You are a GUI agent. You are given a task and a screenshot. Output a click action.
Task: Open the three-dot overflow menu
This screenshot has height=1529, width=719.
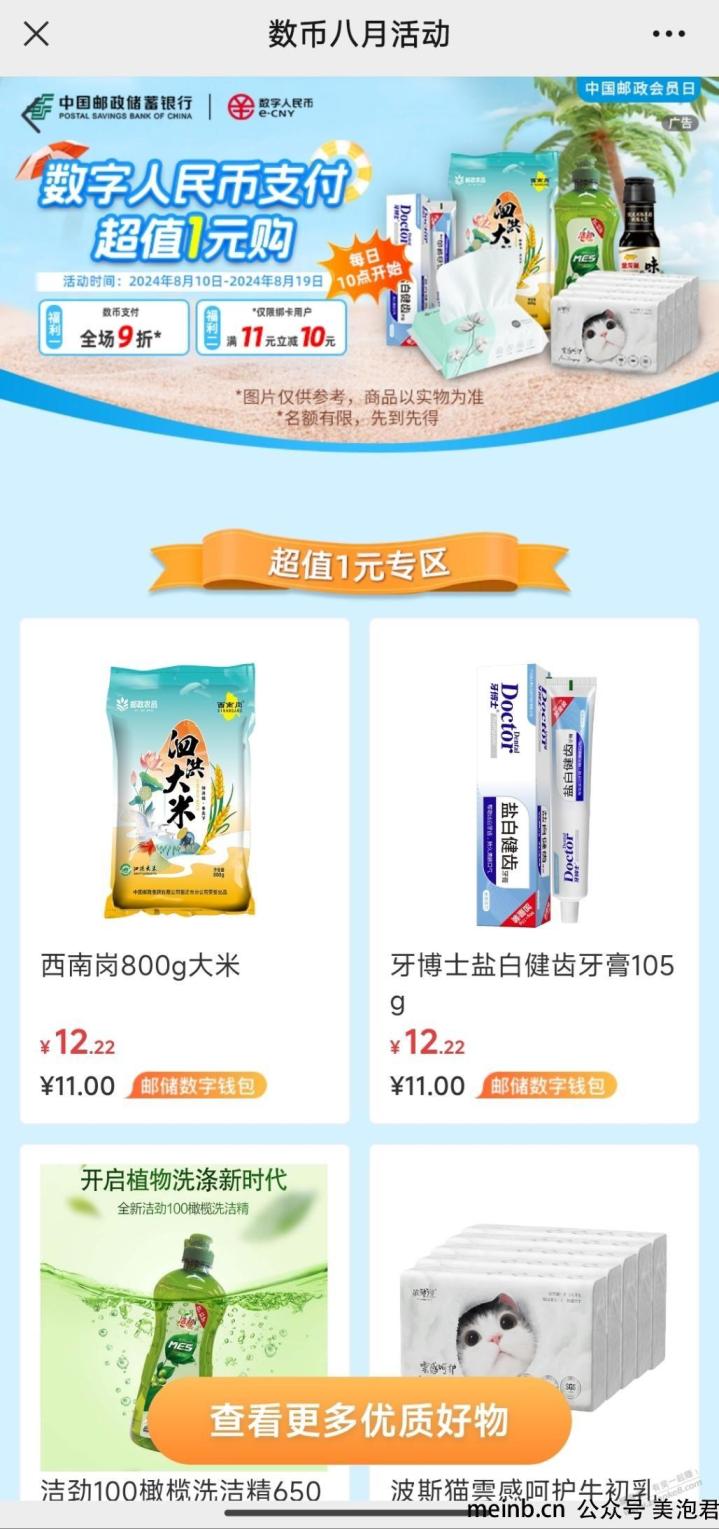pos(668,34)
